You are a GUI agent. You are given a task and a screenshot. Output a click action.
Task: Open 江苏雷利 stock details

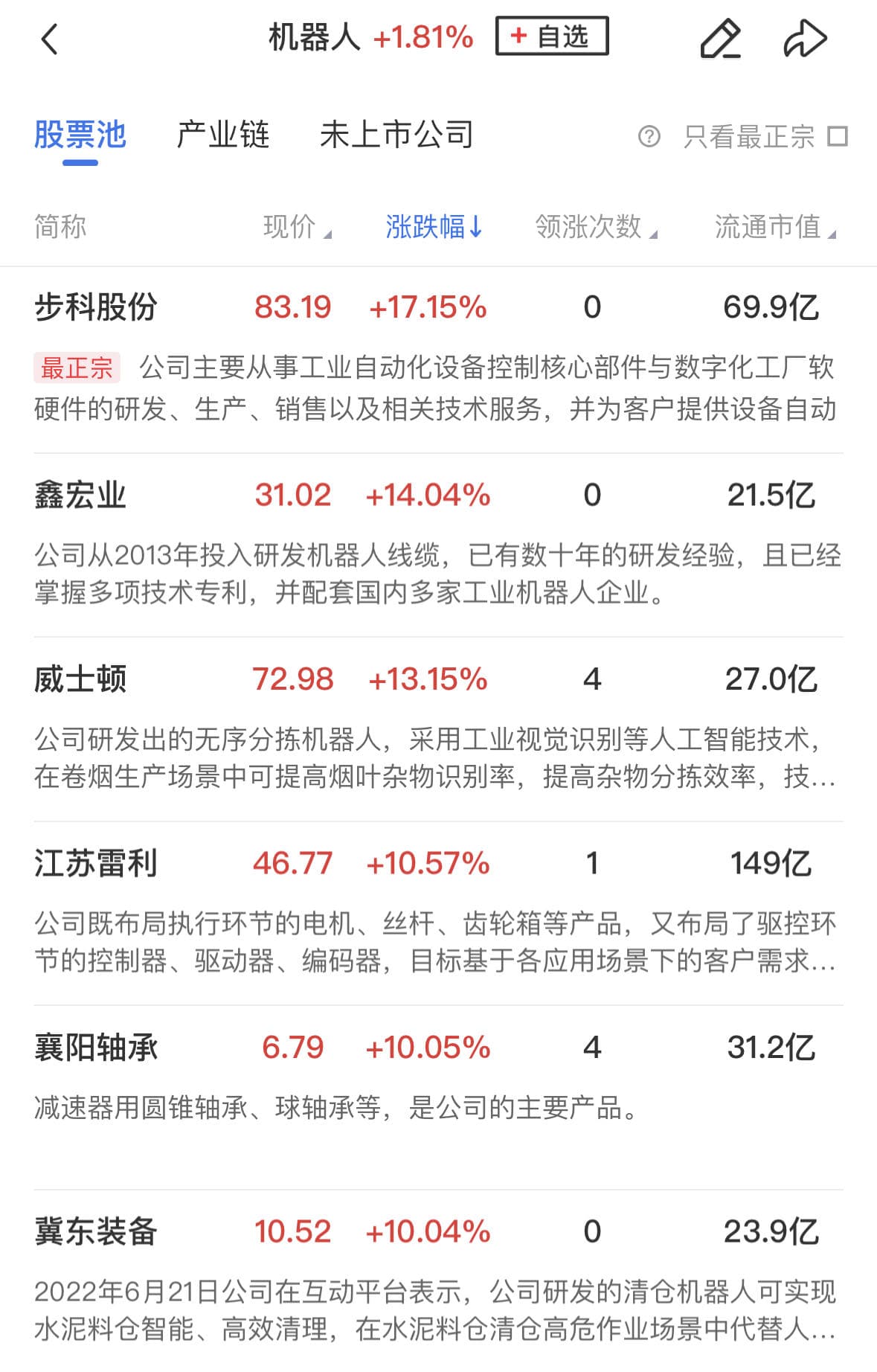tap(96, 864)
